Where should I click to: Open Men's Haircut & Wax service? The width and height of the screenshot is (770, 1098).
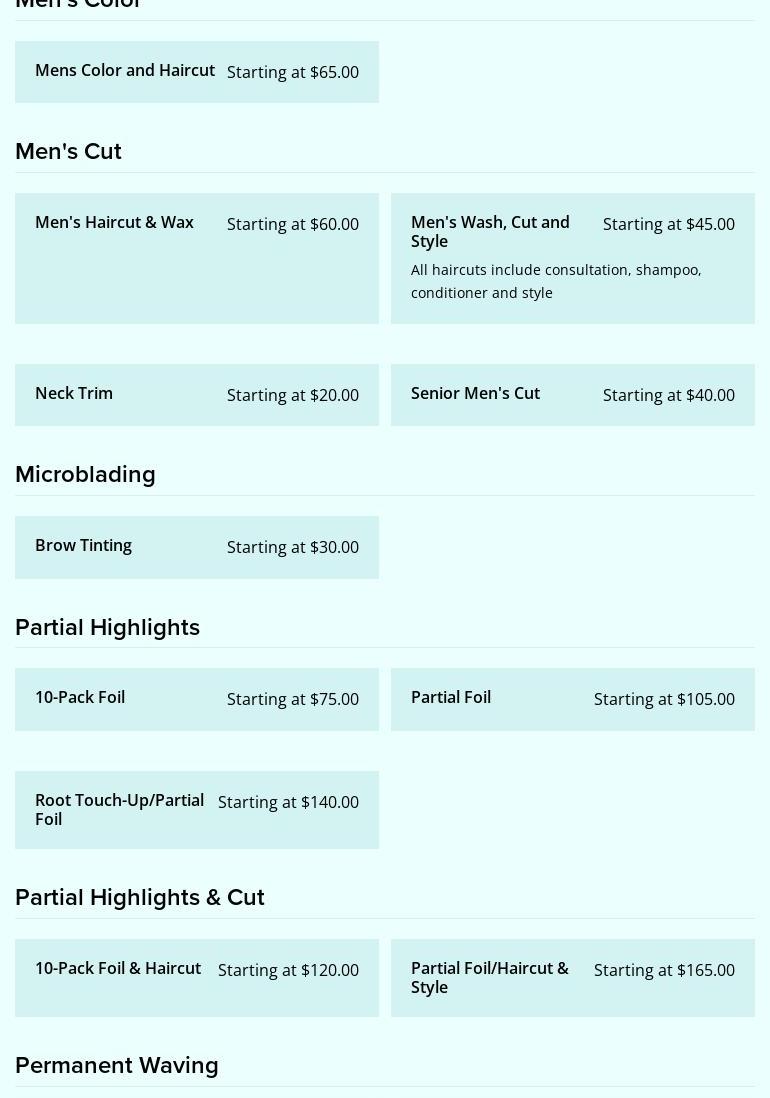(197, 258)
